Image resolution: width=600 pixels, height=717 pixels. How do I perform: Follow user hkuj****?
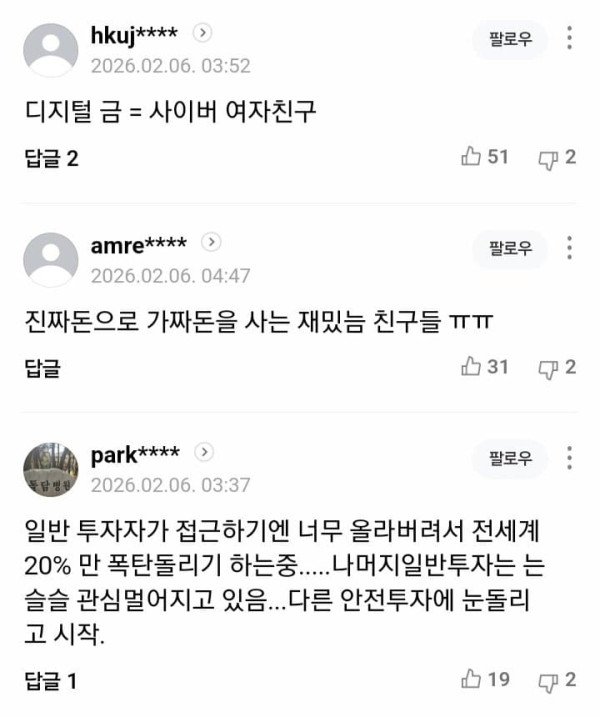point(509,41)
